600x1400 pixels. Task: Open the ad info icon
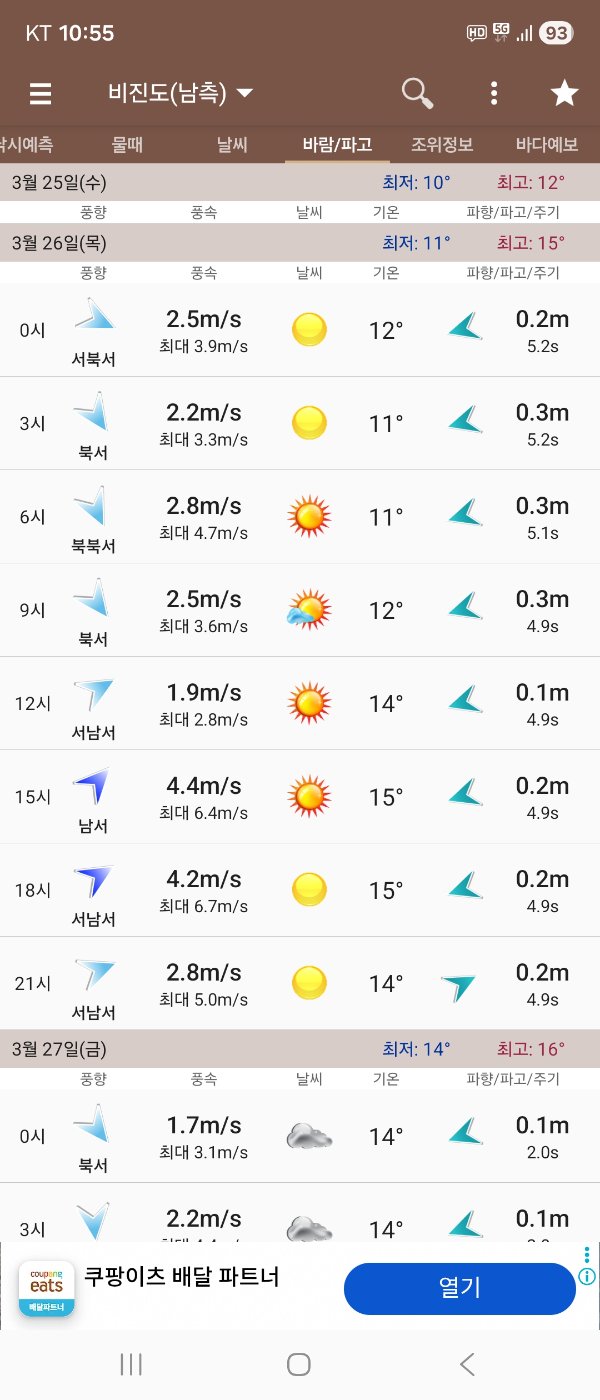tap(588, 1276)
